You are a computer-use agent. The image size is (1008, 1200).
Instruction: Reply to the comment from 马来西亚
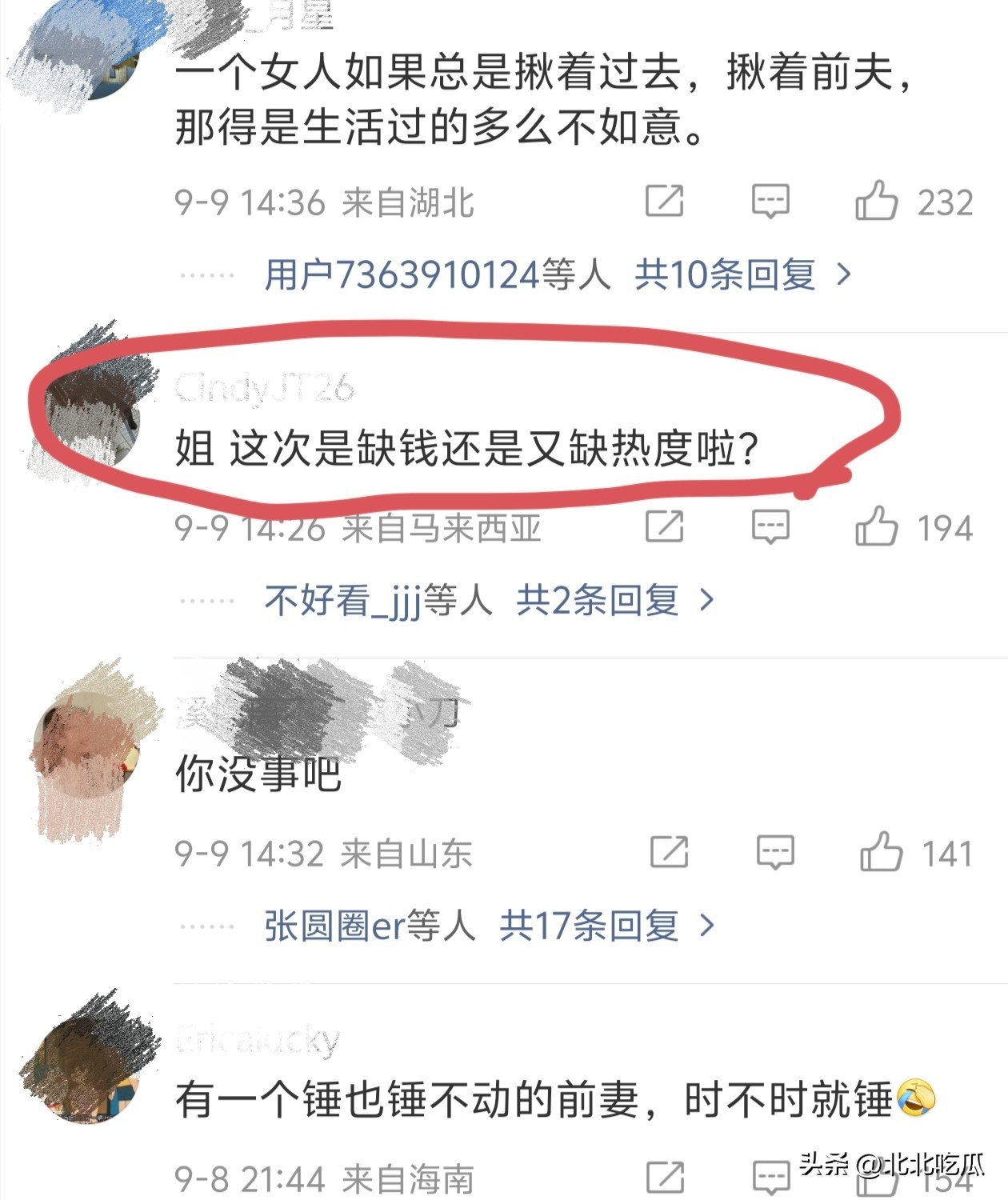pos(770,527)
